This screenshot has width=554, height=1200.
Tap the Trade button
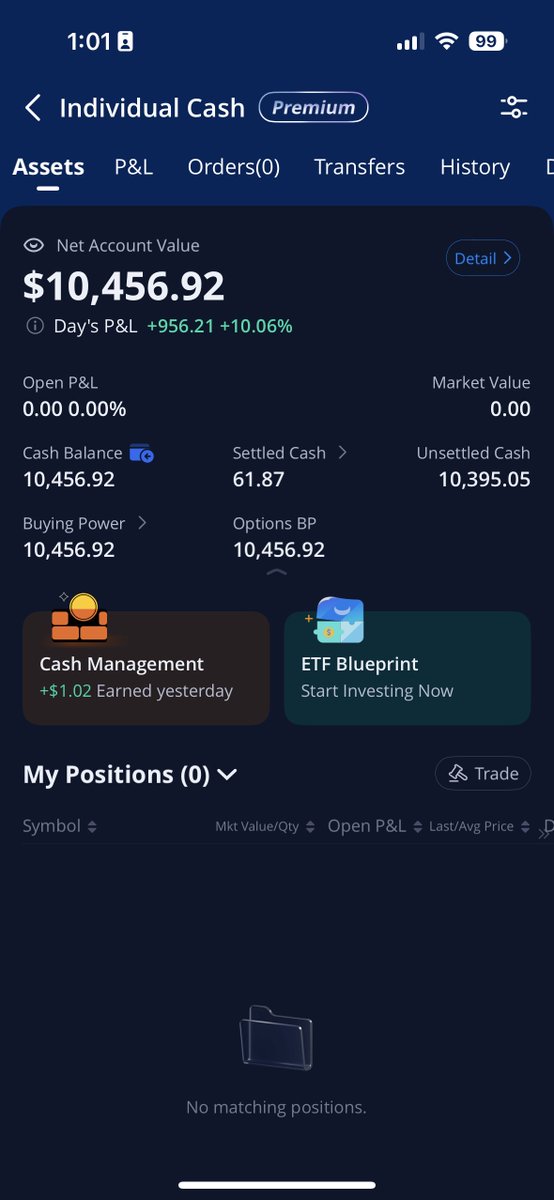click(483, 773)
